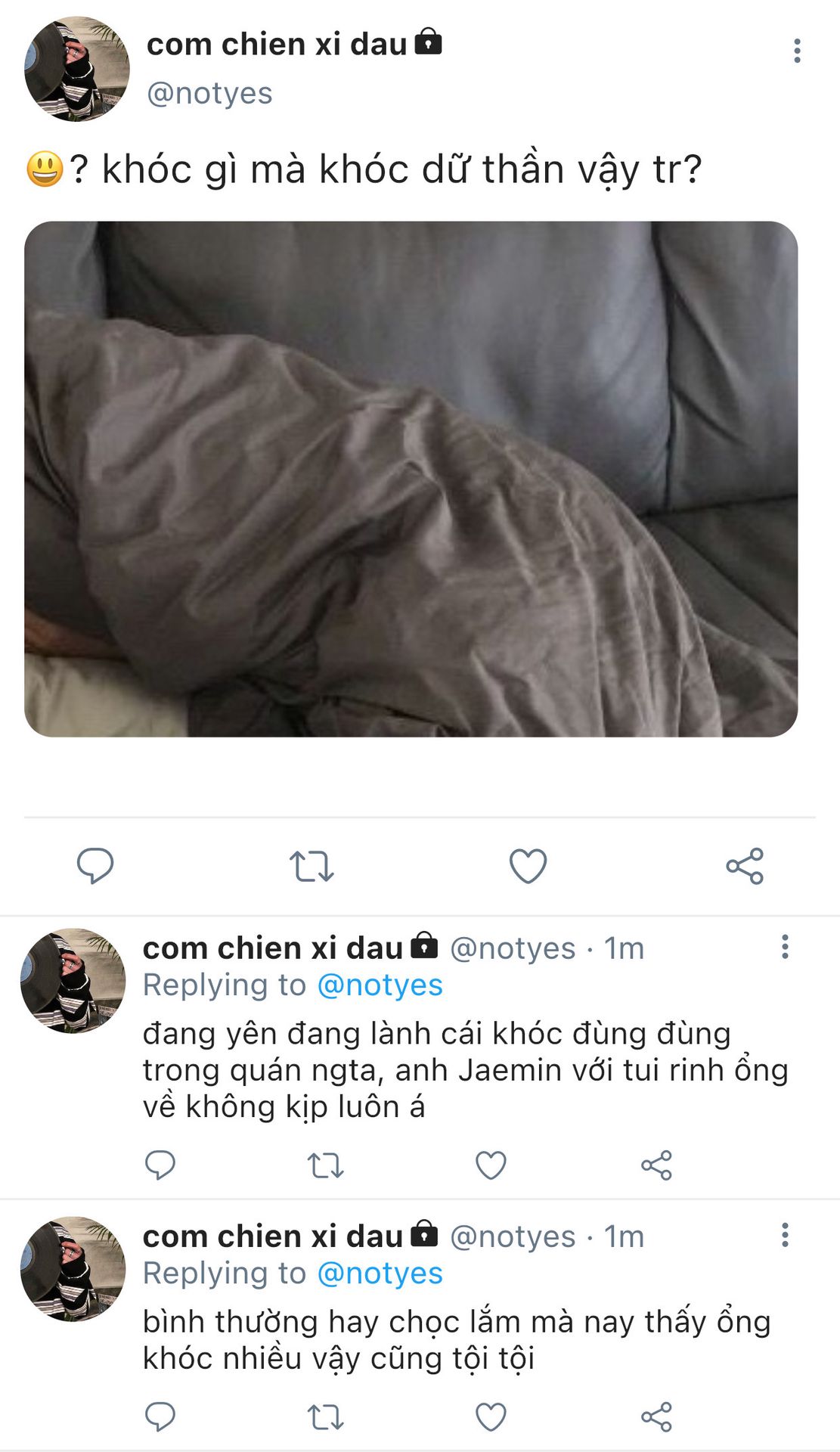Screen dimensions: 840x1452
Task: Tap the @notyes link in the "bình thường hay chọc" reply
Action: click(380, 1274)
